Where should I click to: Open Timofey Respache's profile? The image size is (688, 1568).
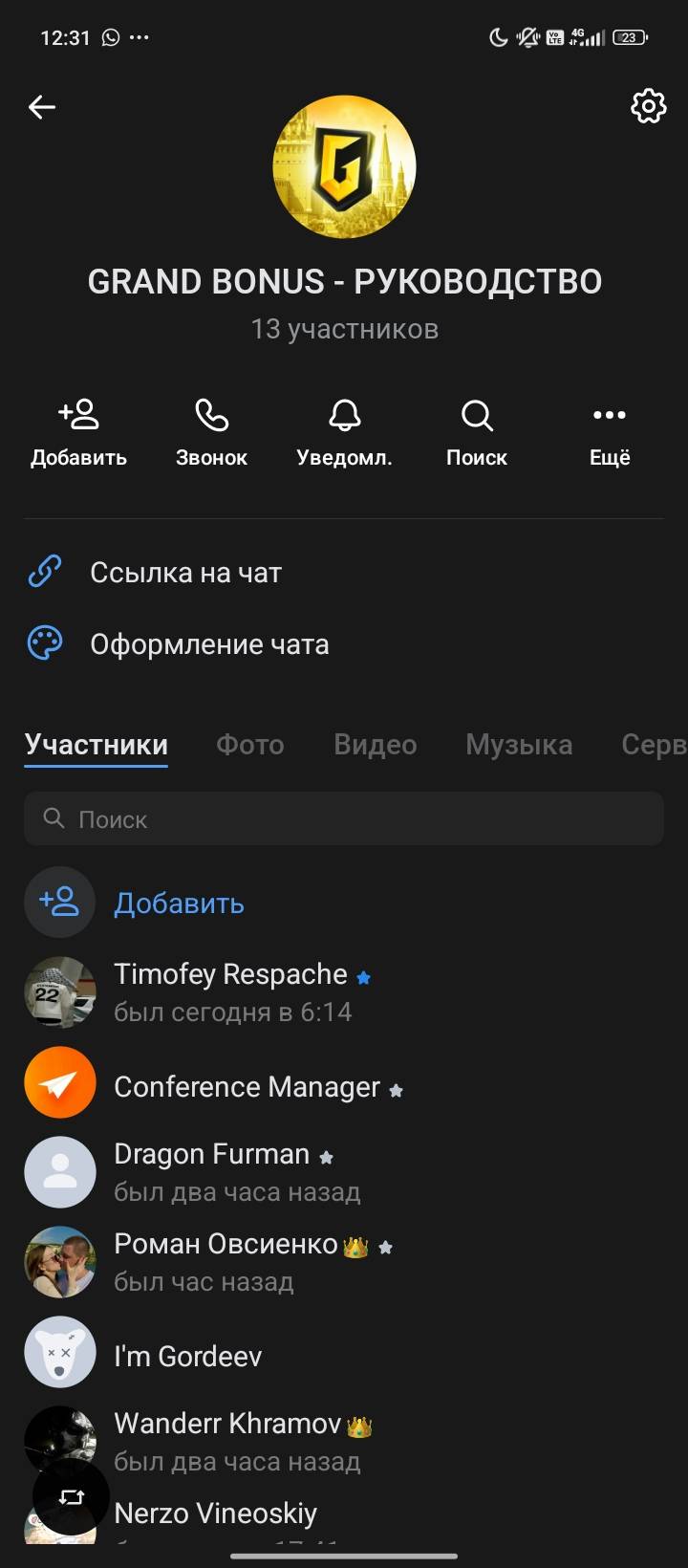coord(229,991)
